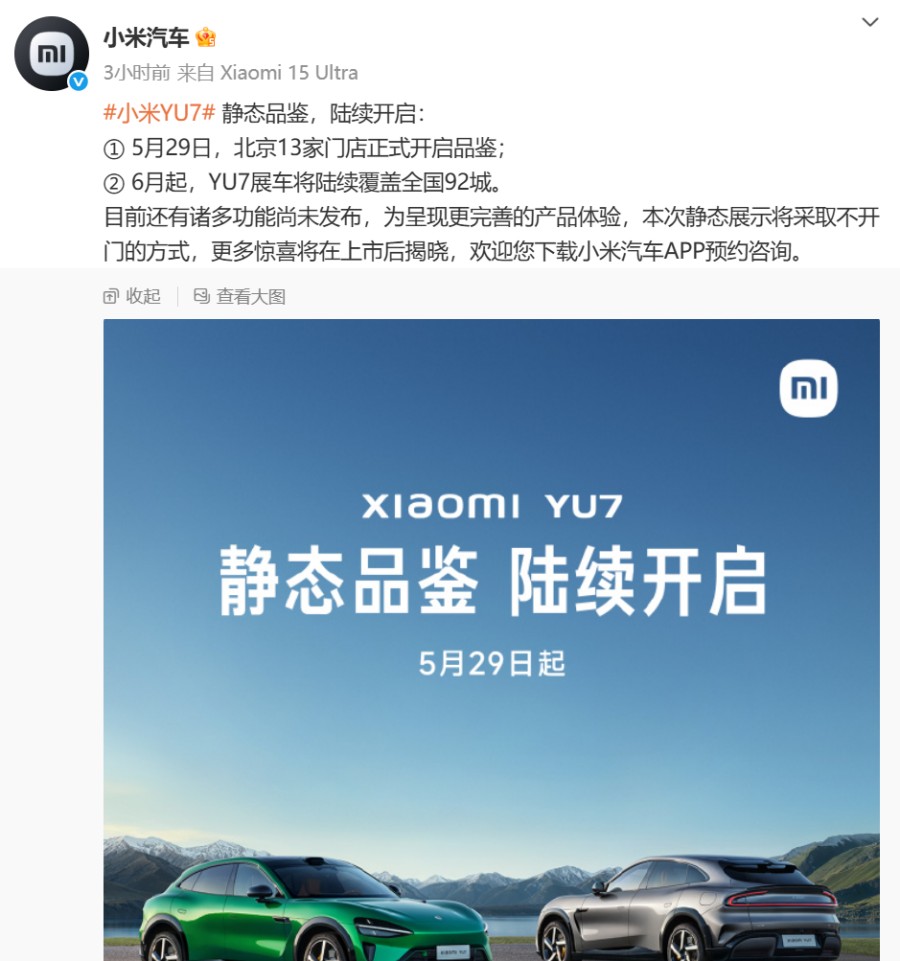
Task: Collapse the image with 收起
Action: (132, 296)
